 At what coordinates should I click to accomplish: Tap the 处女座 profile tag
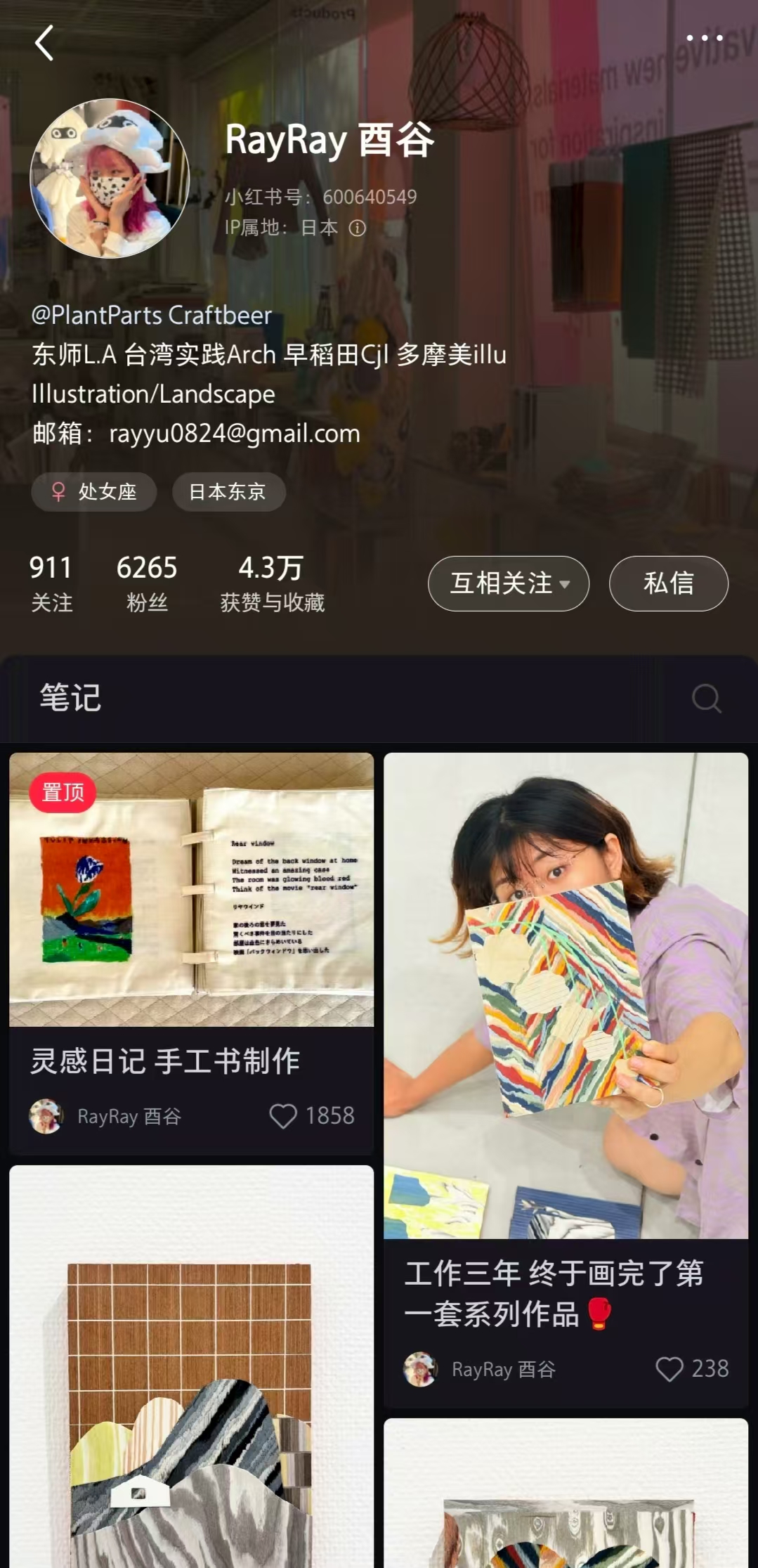click(x=93, y=492)
